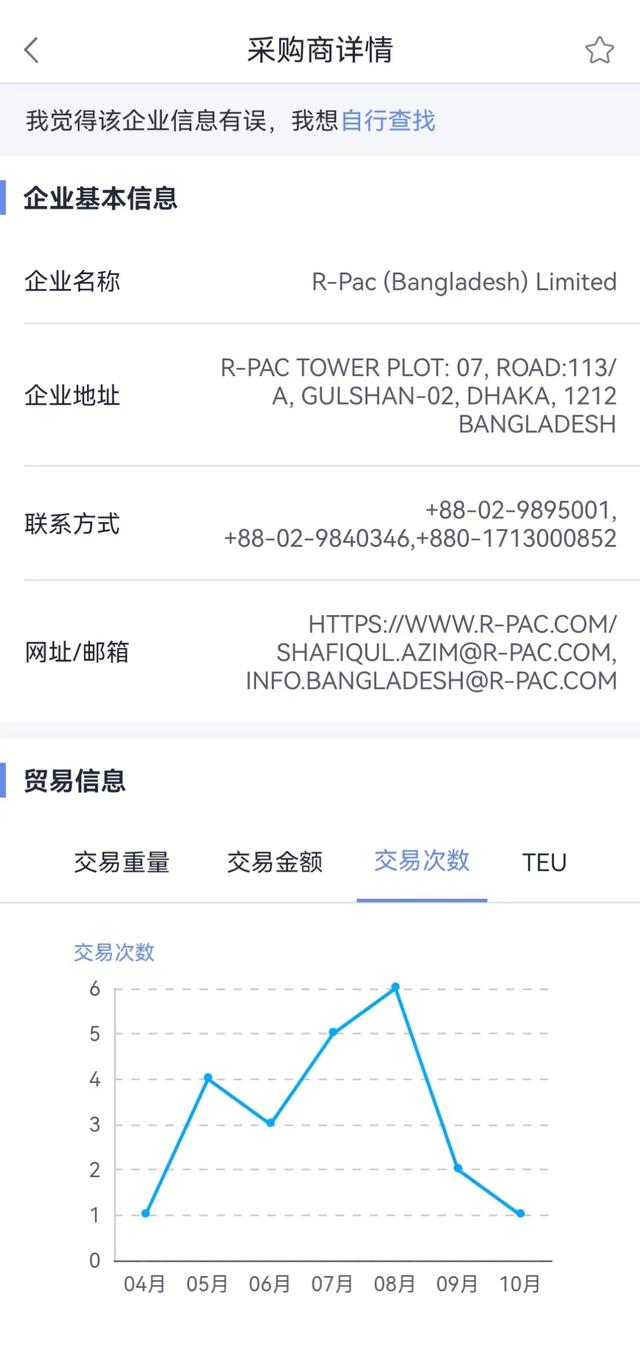Switch to the TEU tab

(544, 862)
